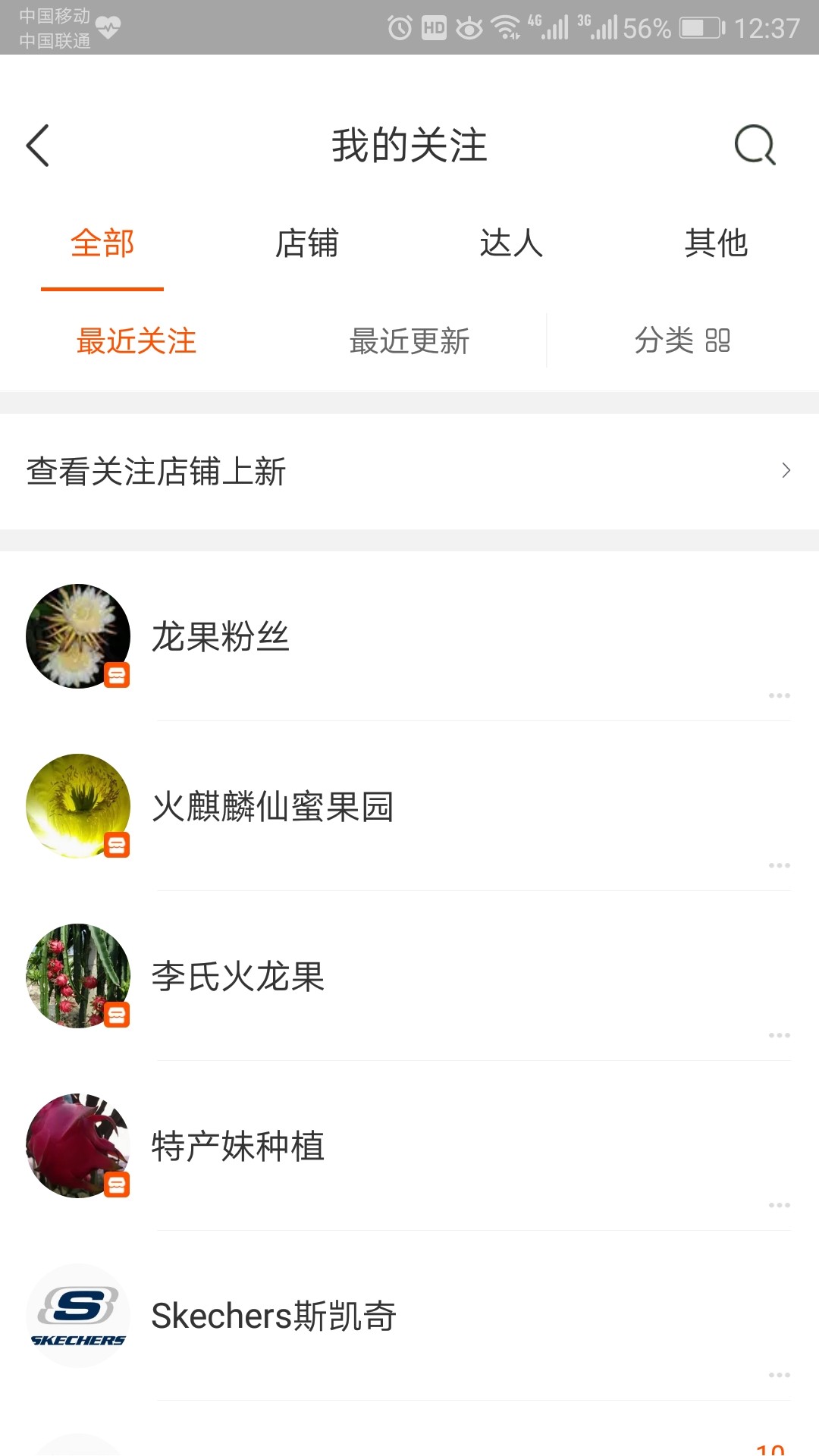
Task: Sort by 最近更新
Action: (x=409, y=340)
